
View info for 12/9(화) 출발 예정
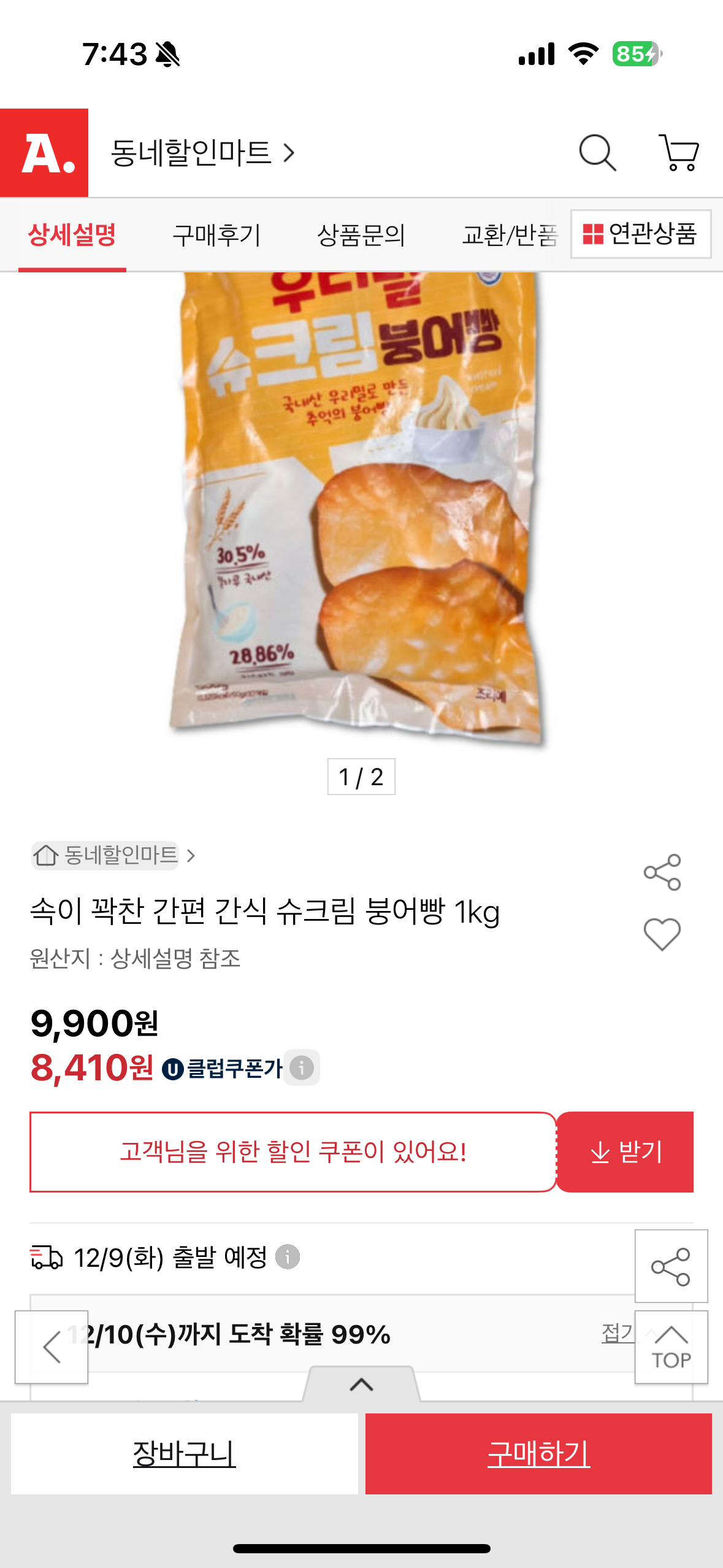pos(288,1257)
